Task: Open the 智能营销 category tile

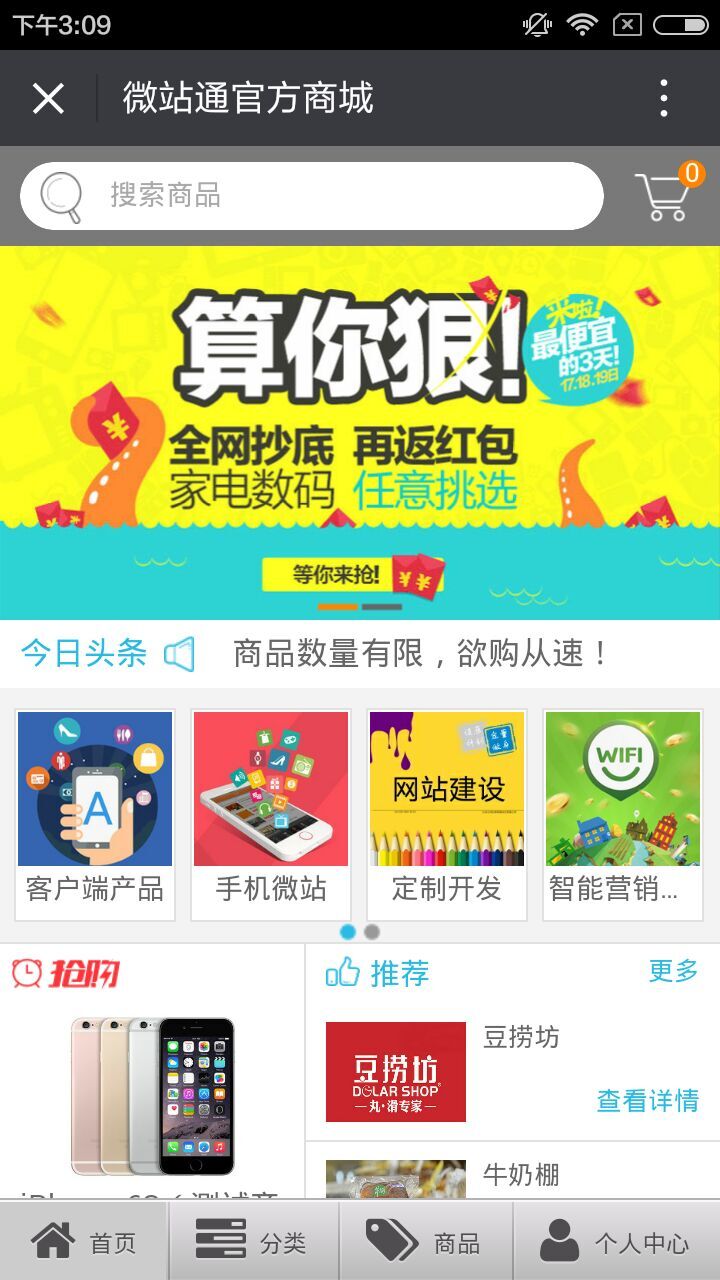Action: [x=622, y=814]
